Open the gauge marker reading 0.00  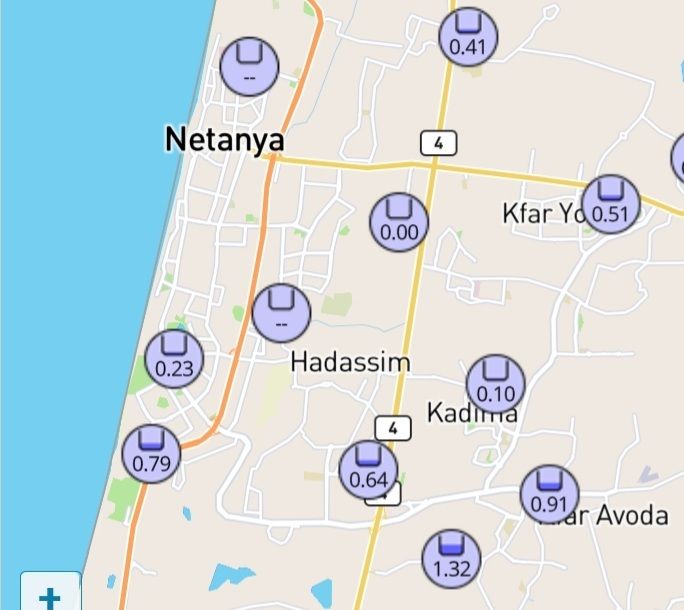coord(399,222)
